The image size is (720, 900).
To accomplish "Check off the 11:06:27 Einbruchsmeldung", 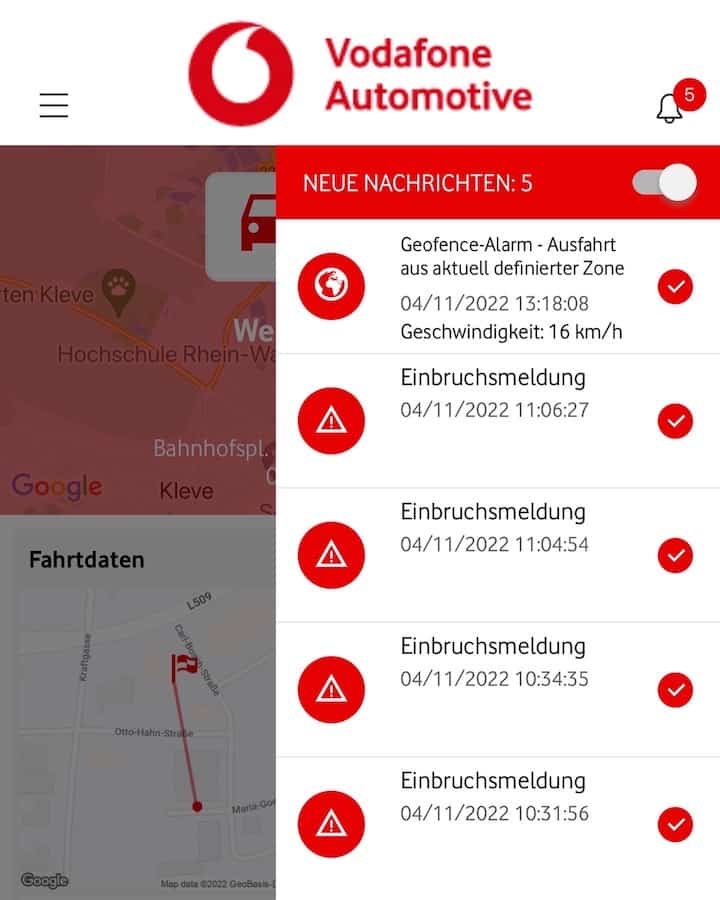I will (676, 421).
